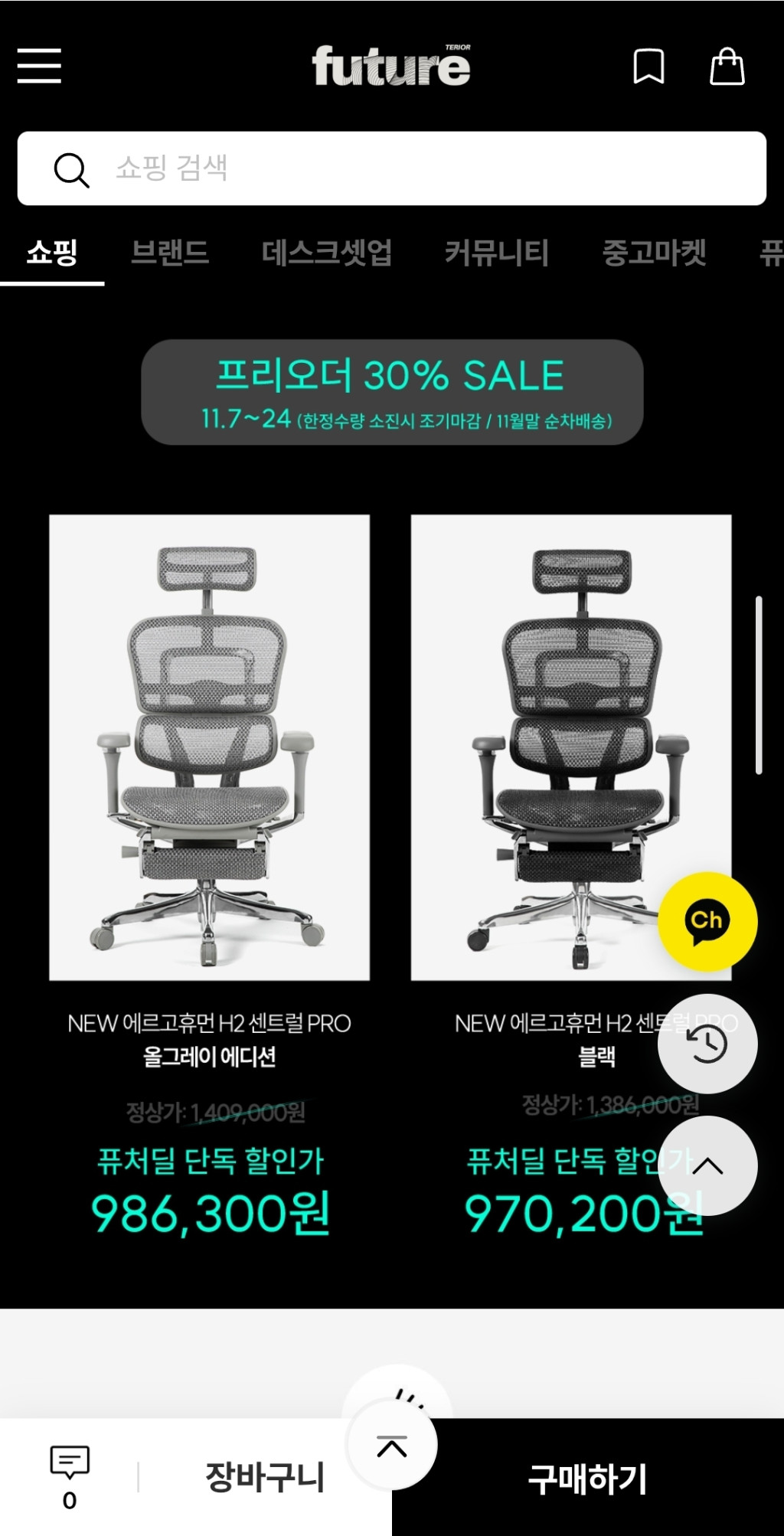Screen dimensions: 784x1536
Task: Expand the bottom purchase panel
Action: [x=392, y=1446]
